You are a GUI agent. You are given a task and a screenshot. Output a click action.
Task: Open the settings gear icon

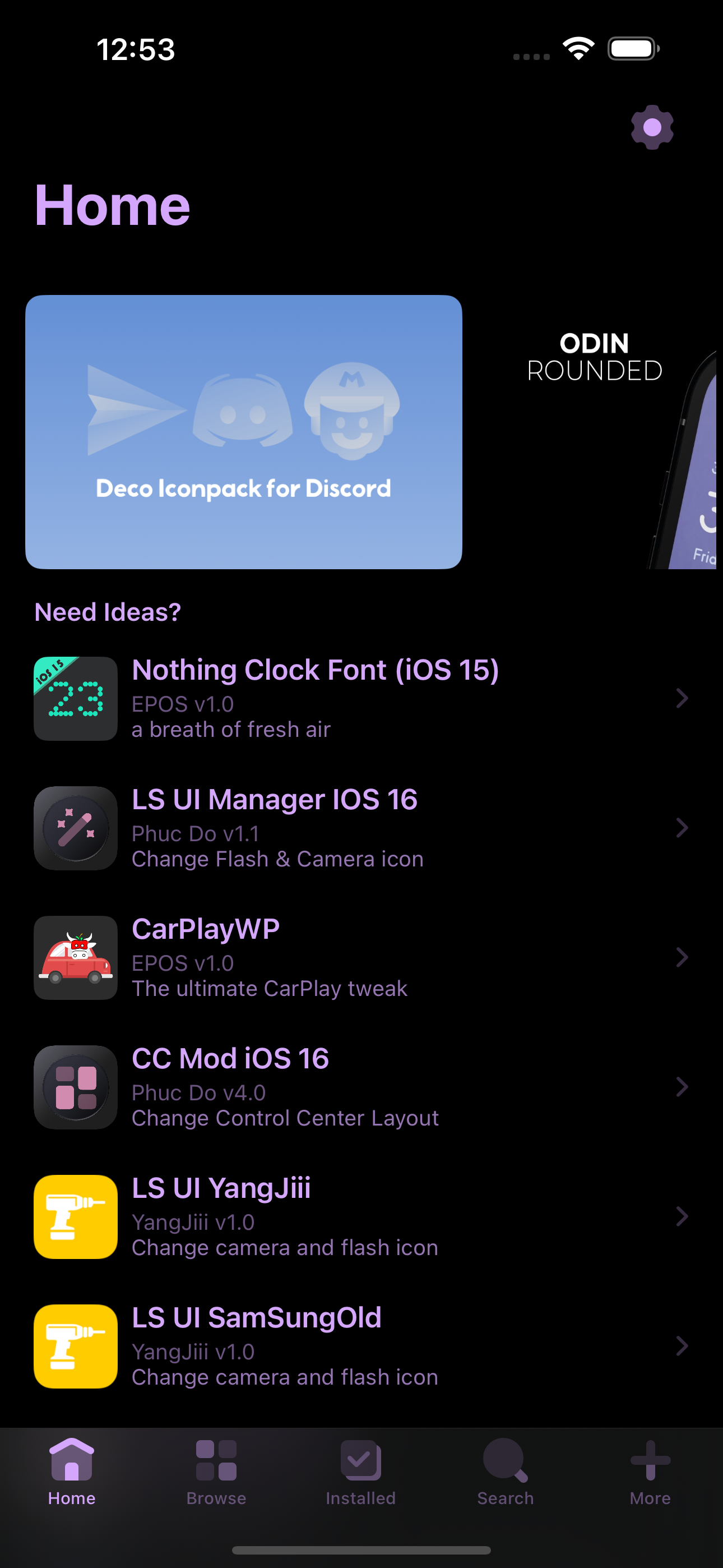(x=653, y=127)
